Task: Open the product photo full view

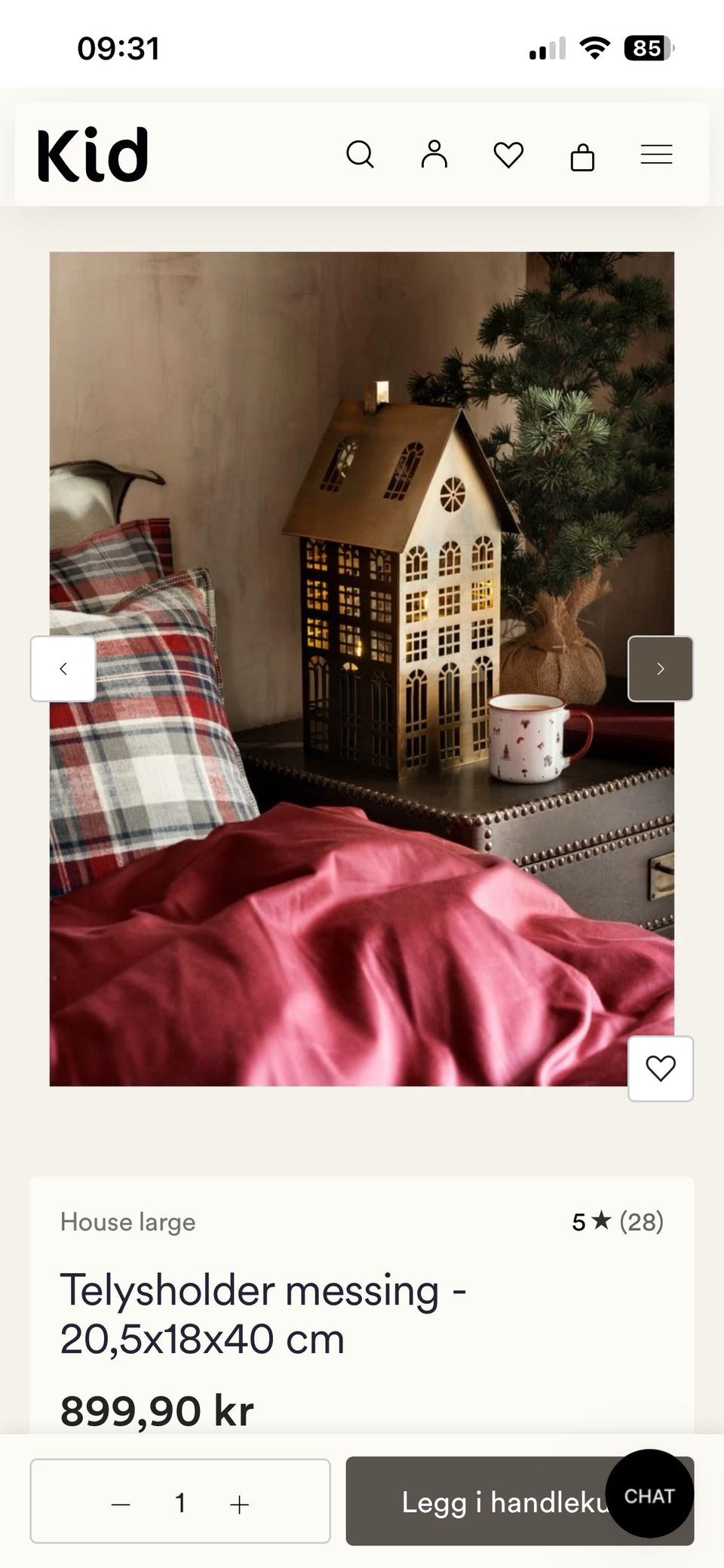Action: [x=362, y=669]
